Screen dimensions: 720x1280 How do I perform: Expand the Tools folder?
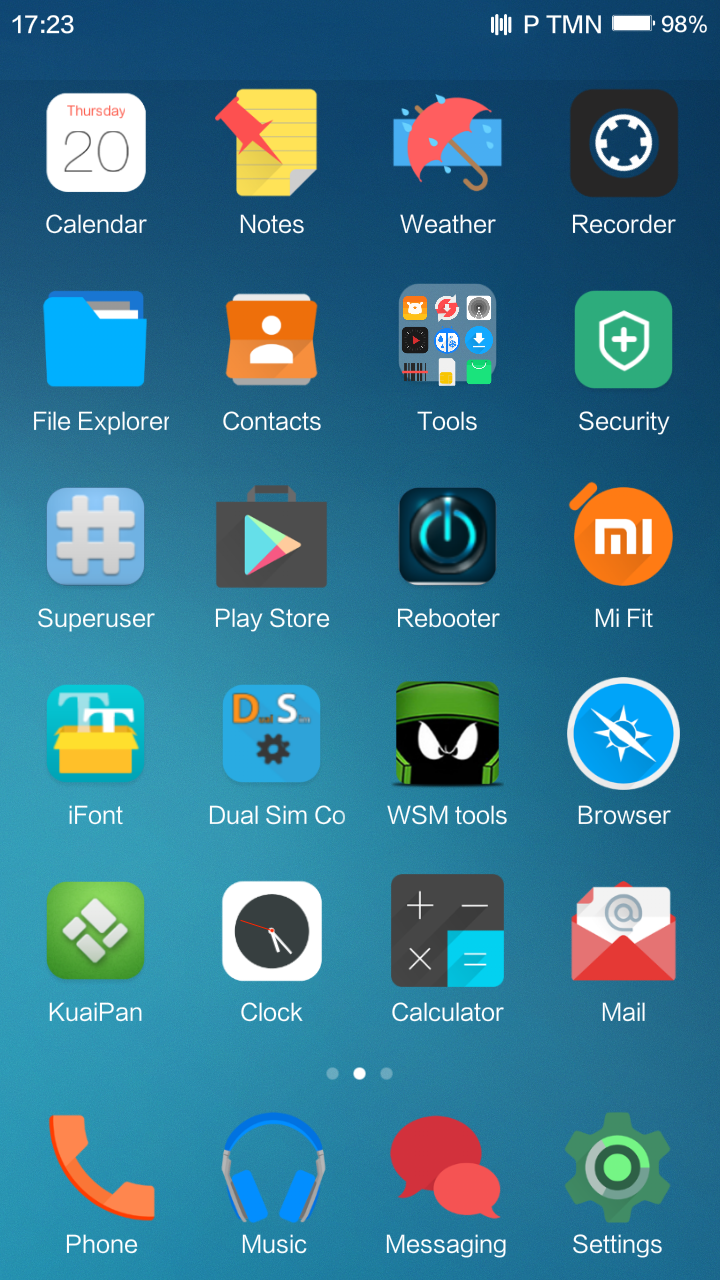(447, 340)
